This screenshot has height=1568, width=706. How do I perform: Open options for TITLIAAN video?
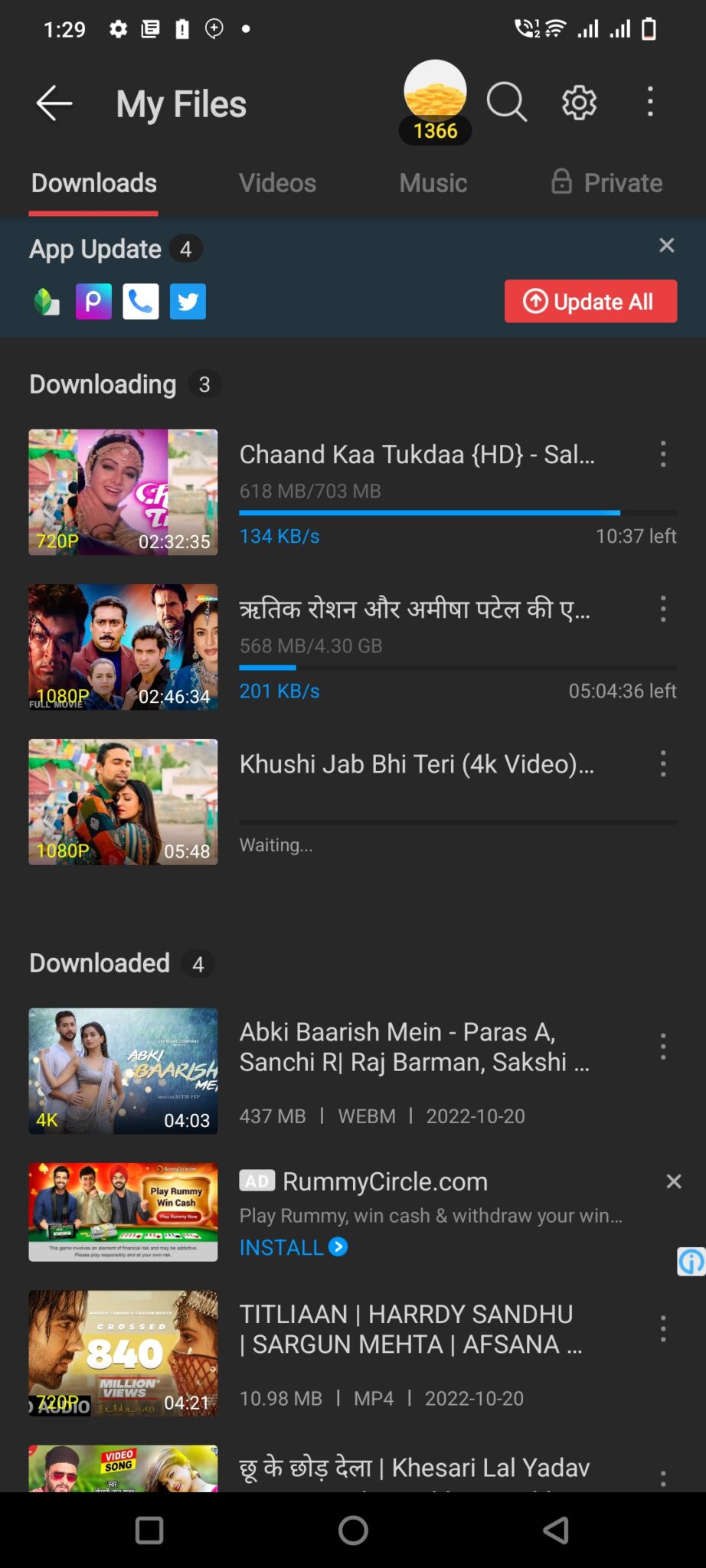[663, 1328]
